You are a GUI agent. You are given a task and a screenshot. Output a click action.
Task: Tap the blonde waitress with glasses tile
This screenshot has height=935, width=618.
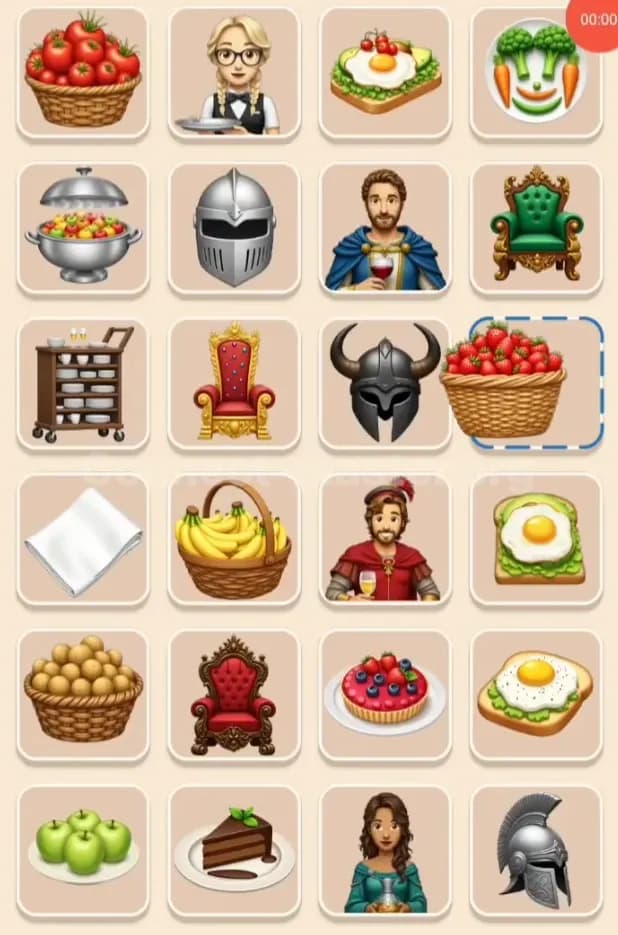tap(234, 72)
